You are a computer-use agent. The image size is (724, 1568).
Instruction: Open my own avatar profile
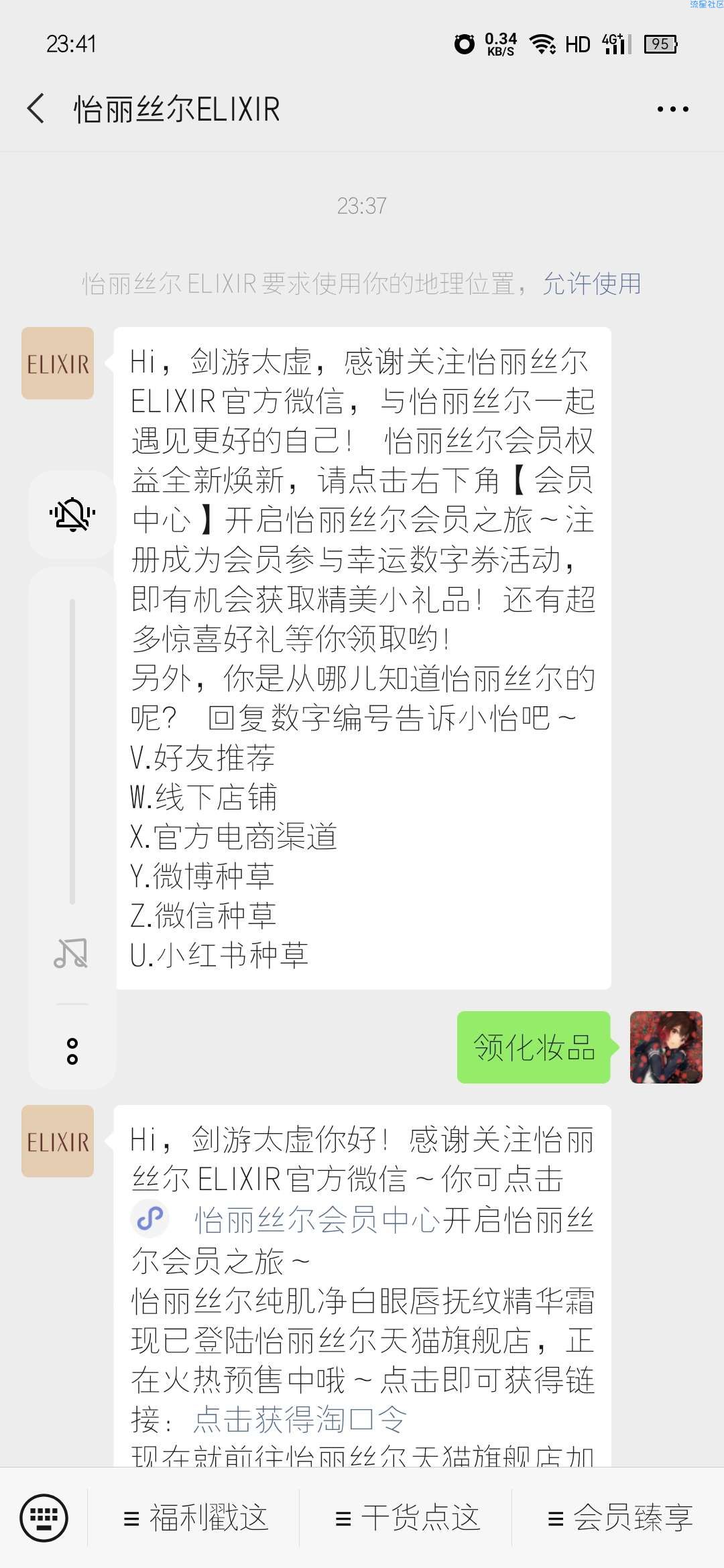coord(666,1047)
